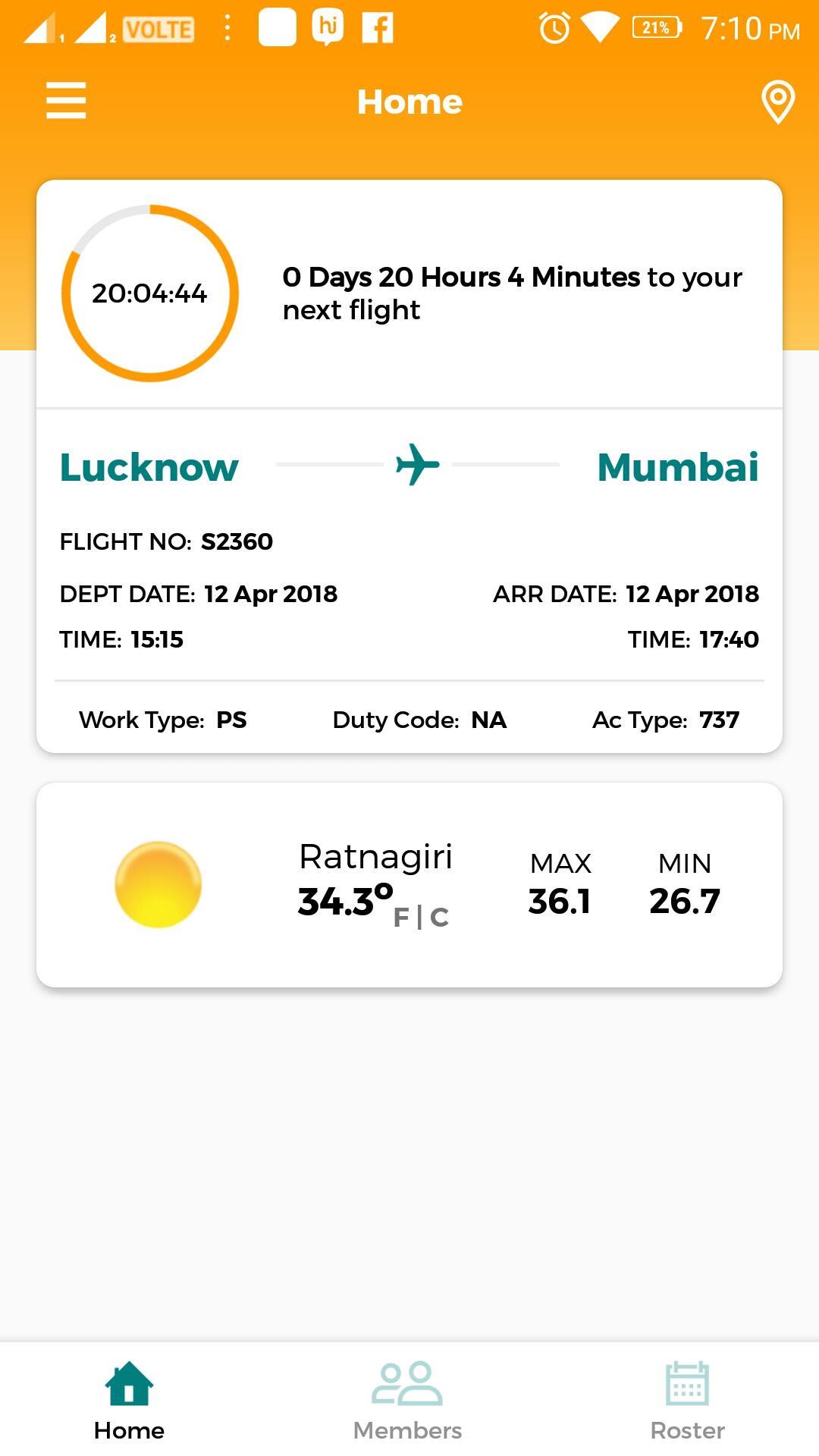Switch temperature to Celsius
The image size is (819, 1456).
click(x=439, y=918)
